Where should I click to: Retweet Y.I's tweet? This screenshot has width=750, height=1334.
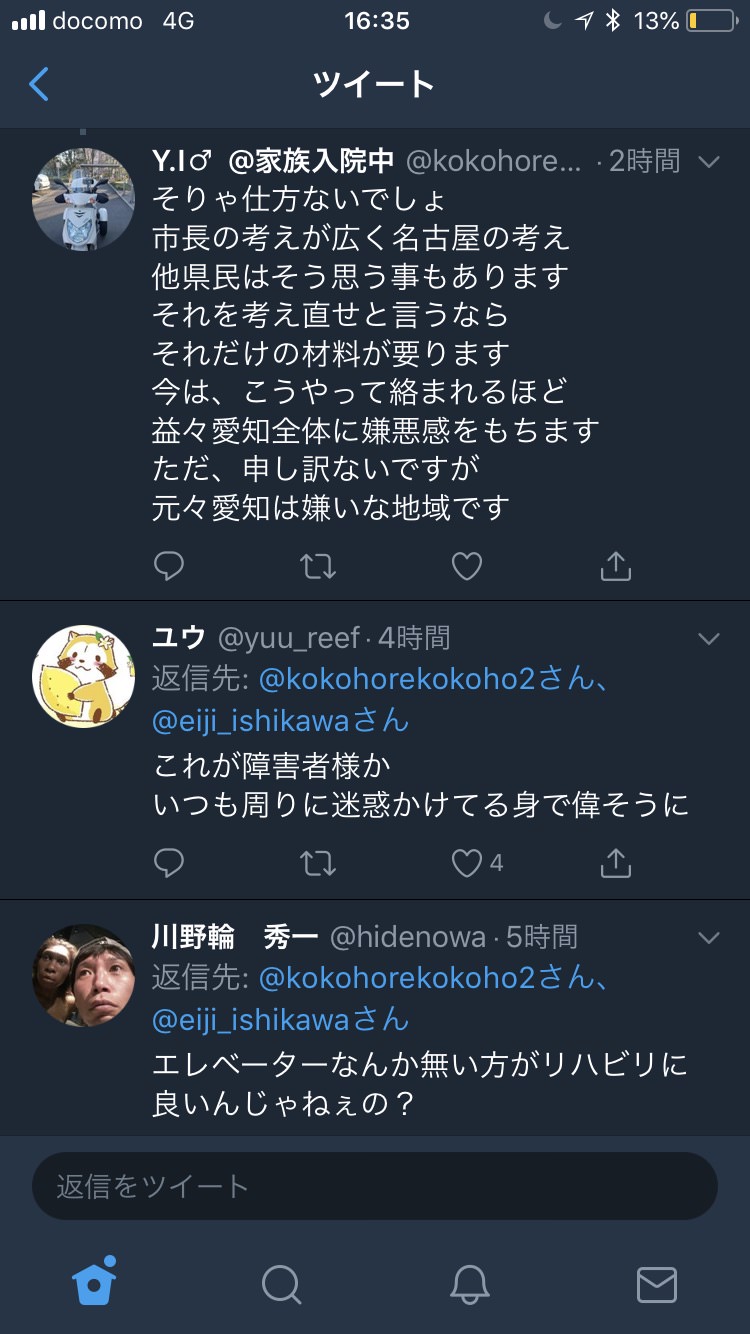318,567
